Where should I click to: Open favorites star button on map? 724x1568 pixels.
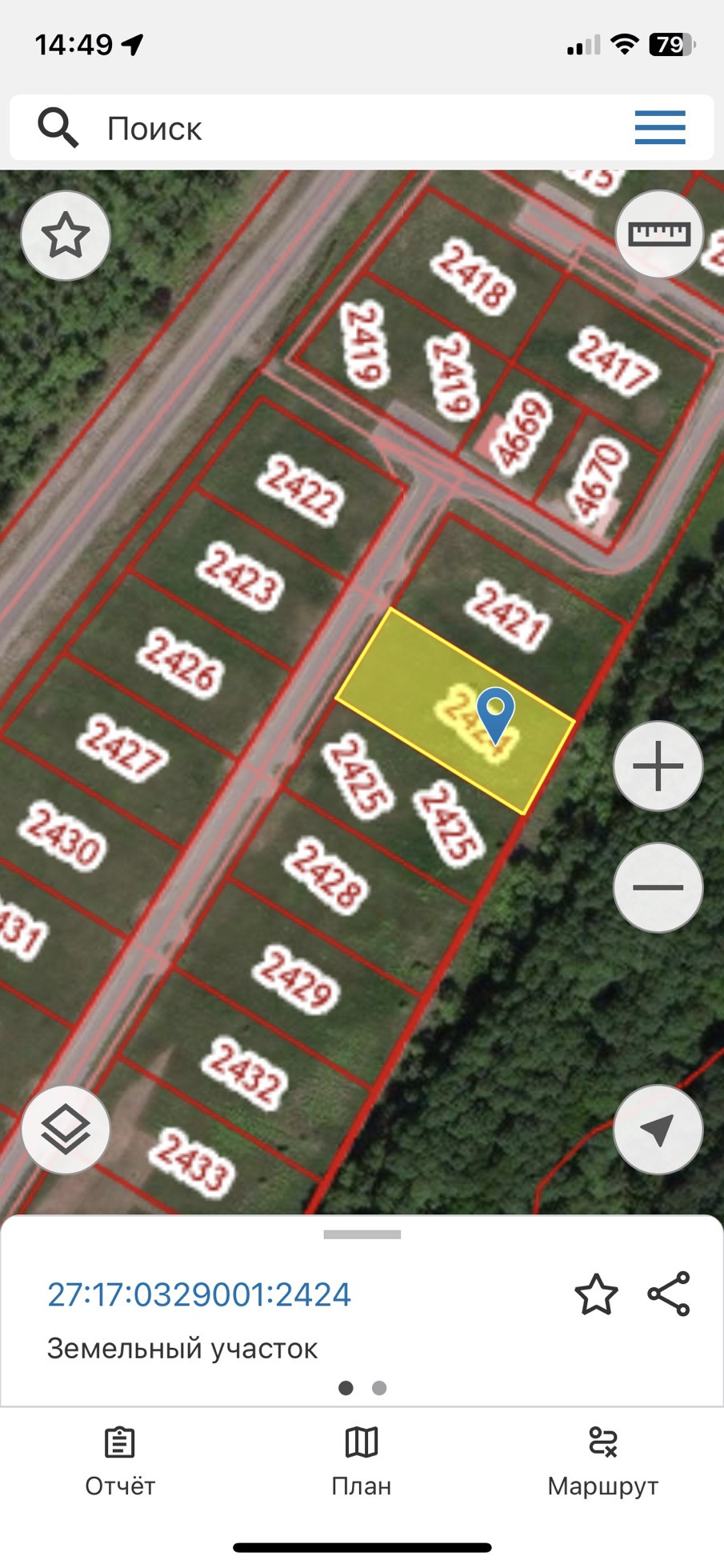(66, 236)
